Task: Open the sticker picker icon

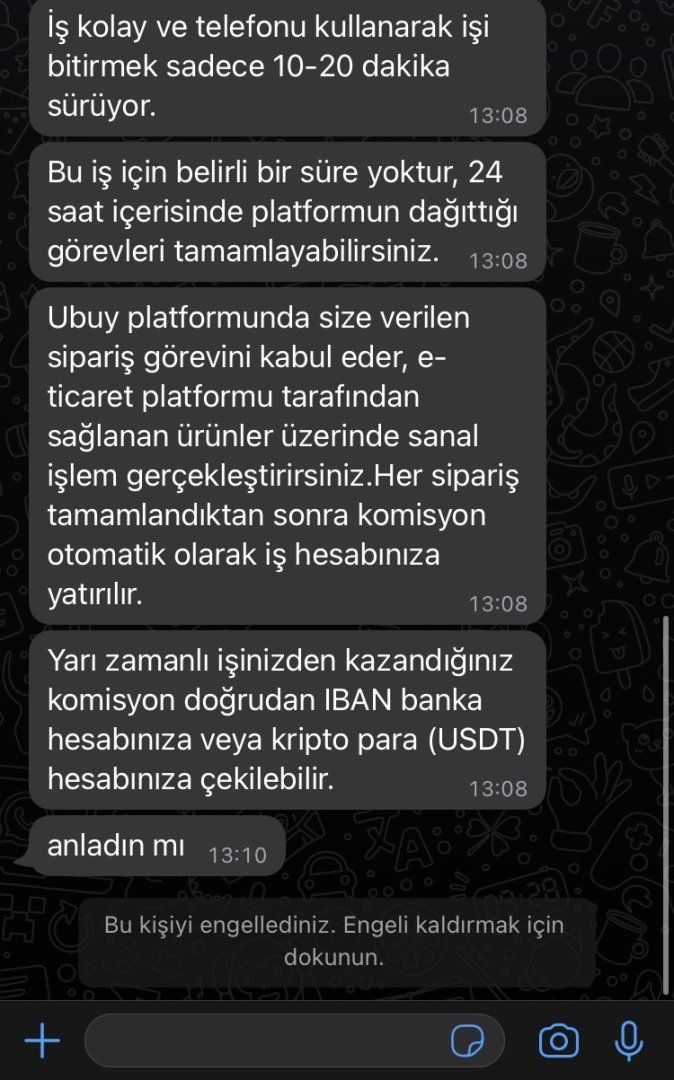Action: pos(467,1041)
